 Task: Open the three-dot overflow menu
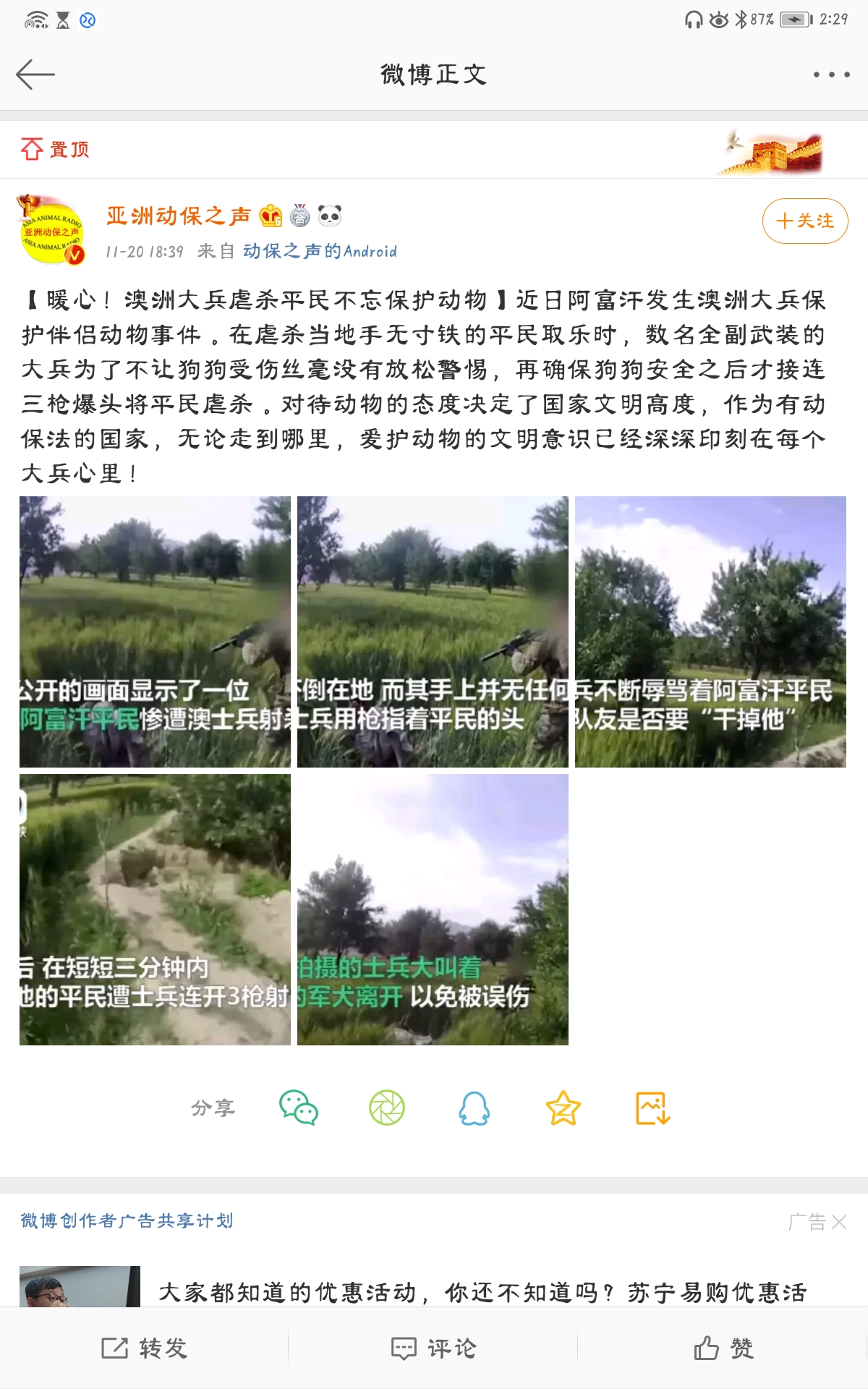(x=831, y=75)
